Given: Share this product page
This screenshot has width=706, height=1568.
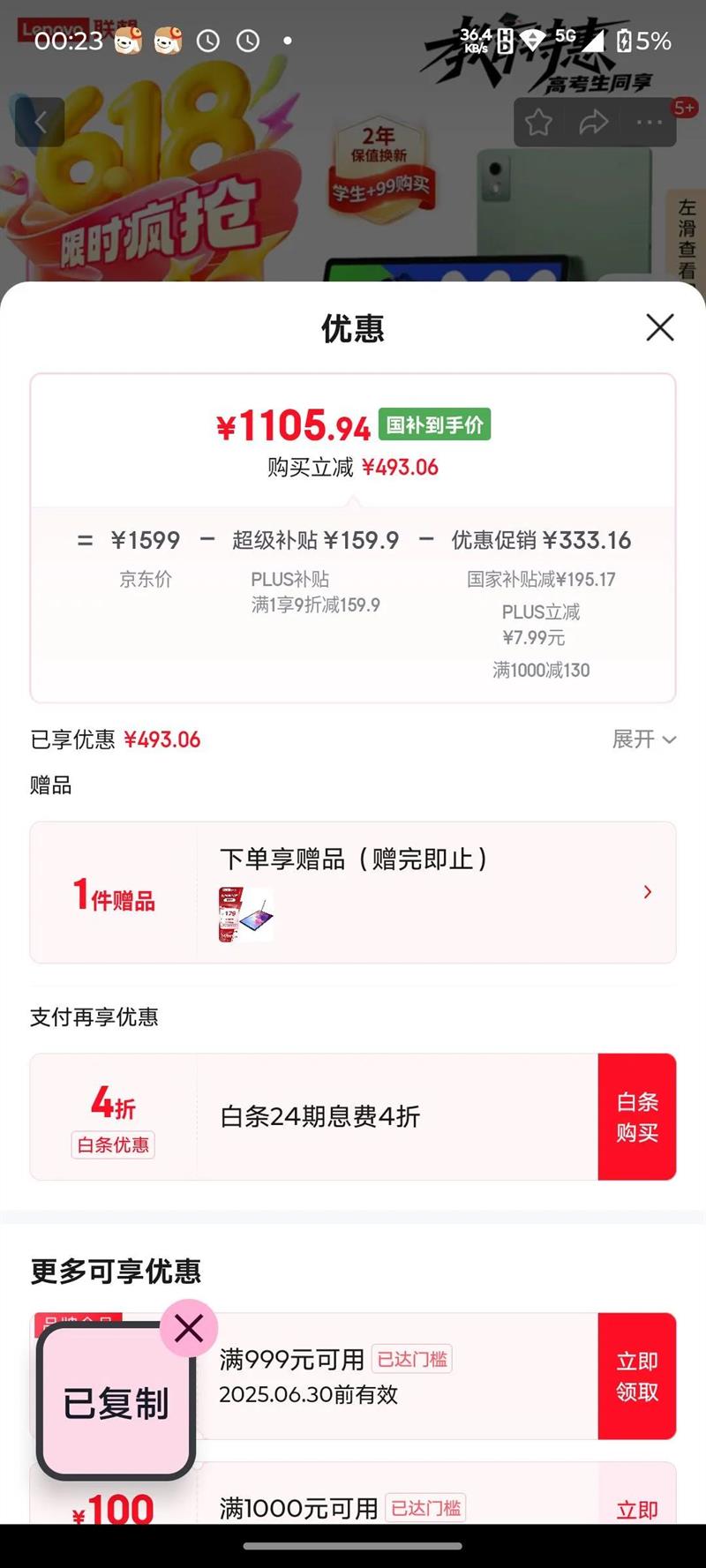Looking at the screenshot, I should (594, 123).
